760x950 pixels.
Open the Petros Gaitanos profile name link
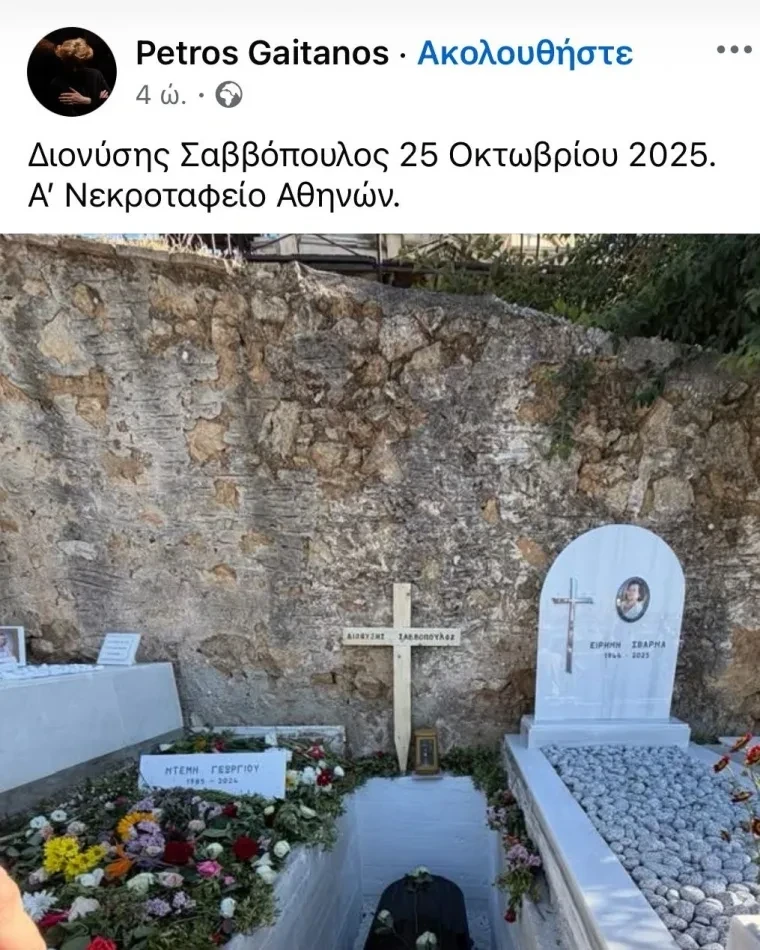click(262, 52)
